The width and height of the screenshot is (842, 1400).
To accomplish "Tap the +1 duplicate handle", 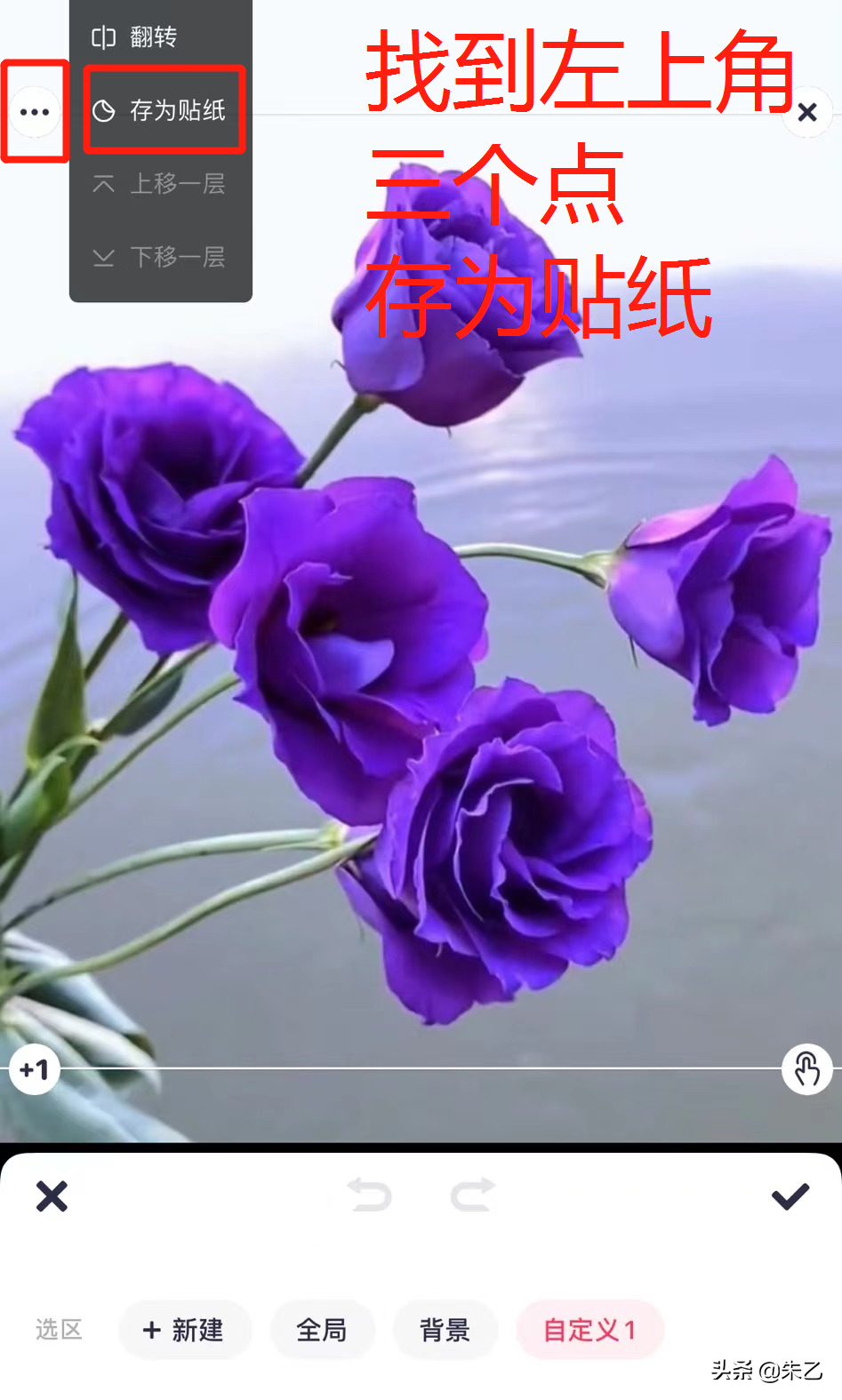I will pos(35,1069).
